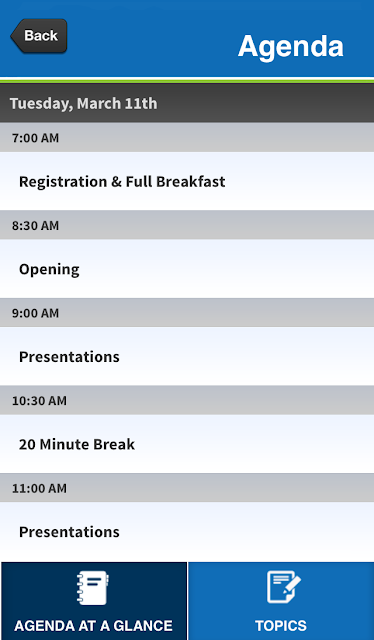This screenshot has height=640, width=374.
Task: Go back using the Back button
Action: coord(39,36)
